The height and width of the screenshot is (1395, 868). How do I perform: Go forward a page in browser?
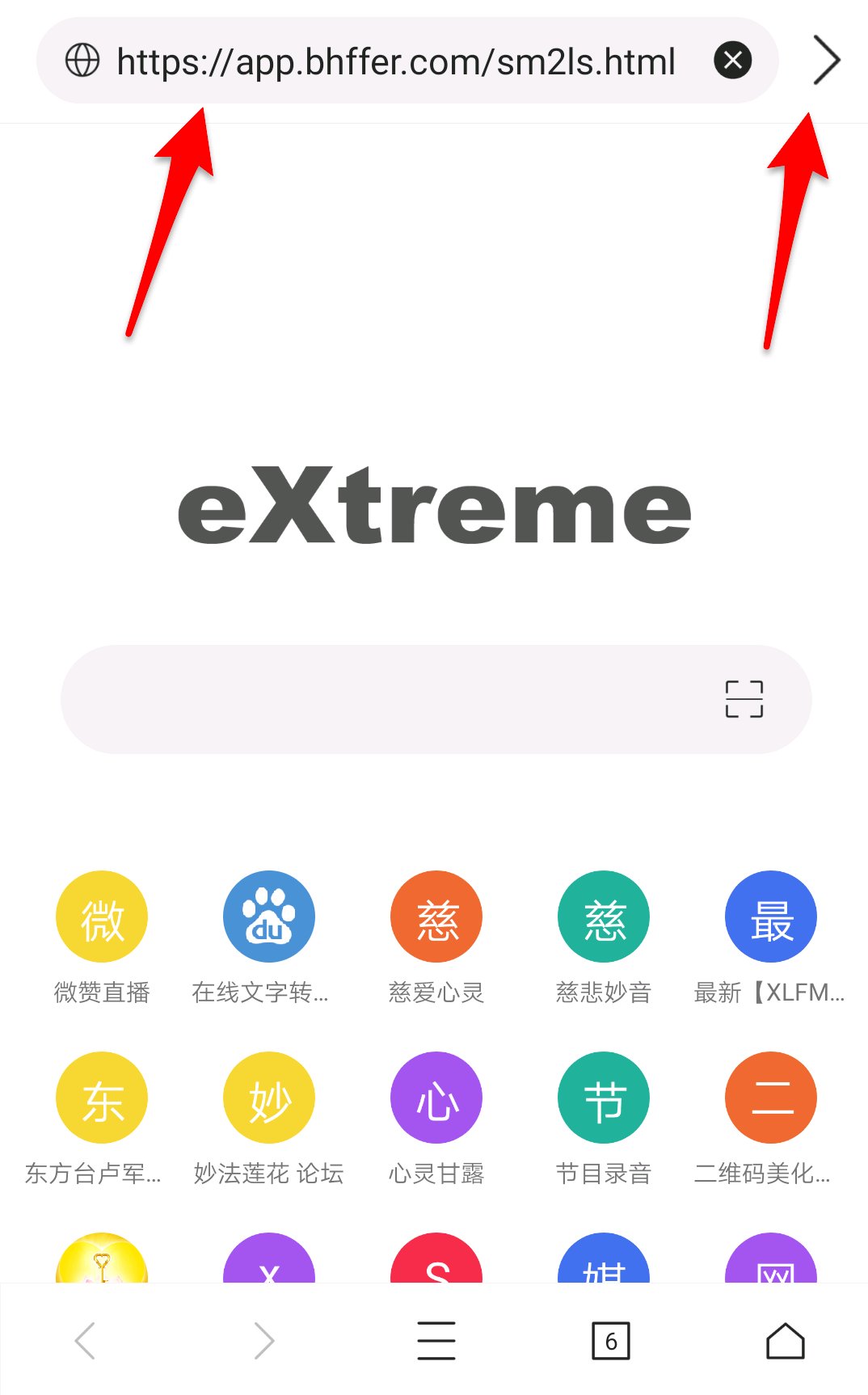263,1341
